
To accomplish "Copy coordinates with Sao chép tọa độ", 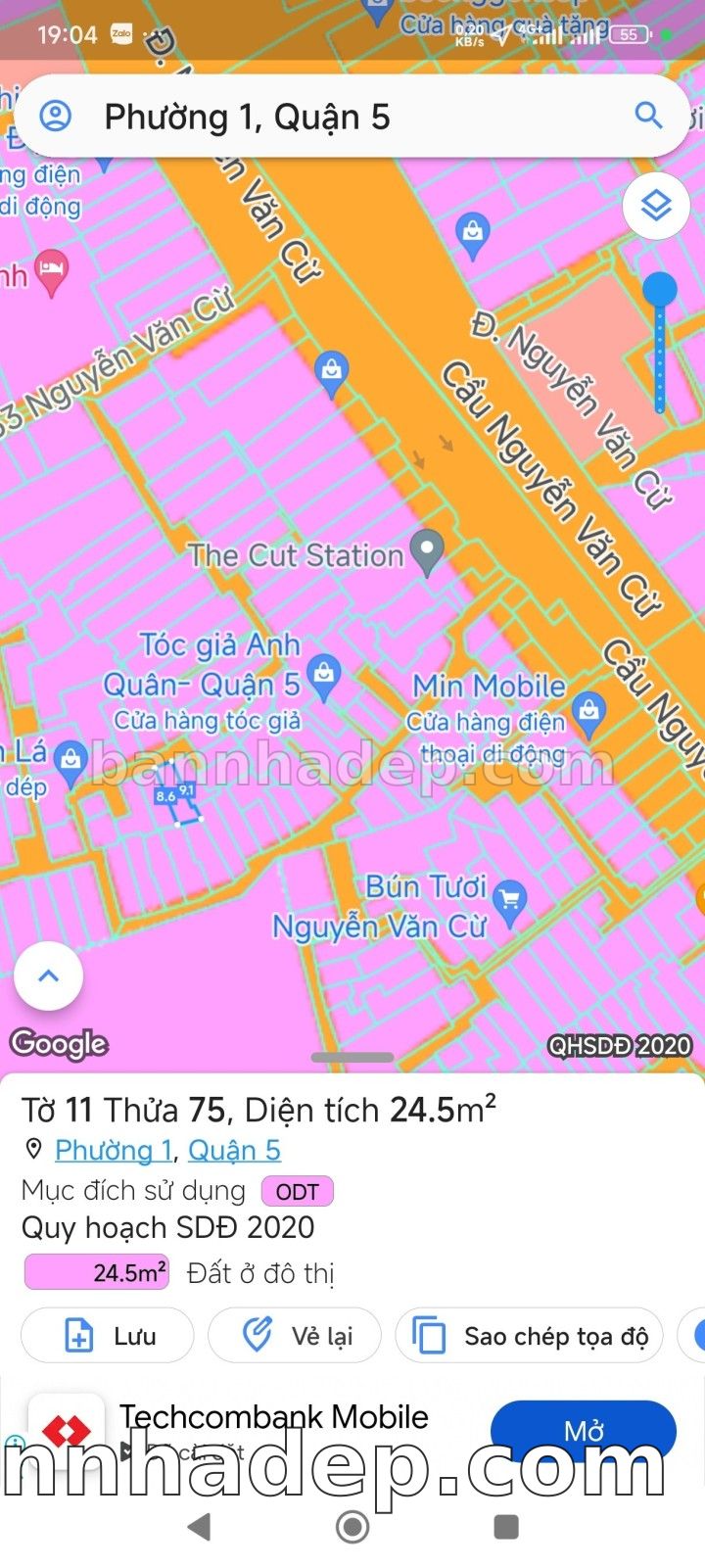I will (529, 1336).
